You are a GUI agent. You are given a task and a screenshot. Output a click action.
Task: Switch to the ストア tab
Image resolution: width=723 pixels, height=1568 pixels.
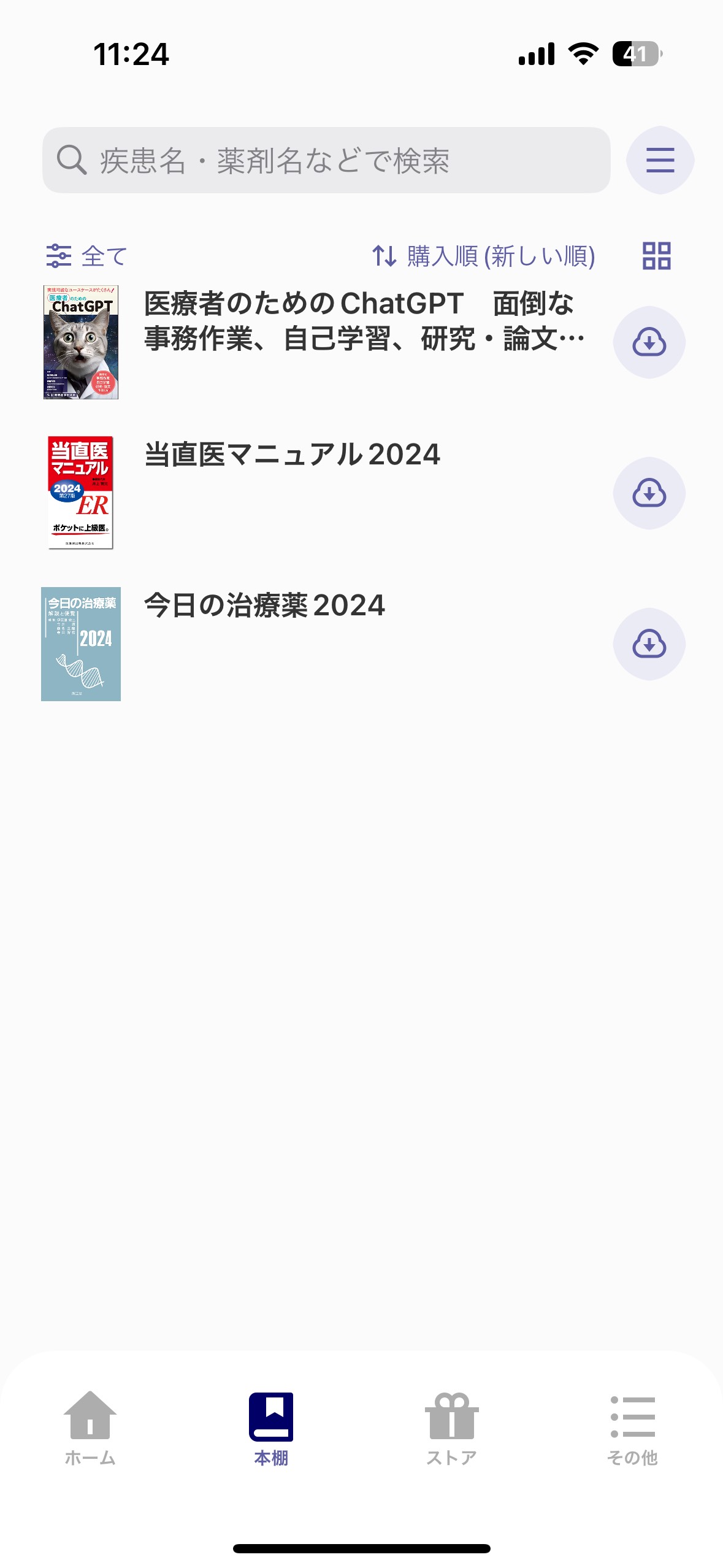[451, 1427]
